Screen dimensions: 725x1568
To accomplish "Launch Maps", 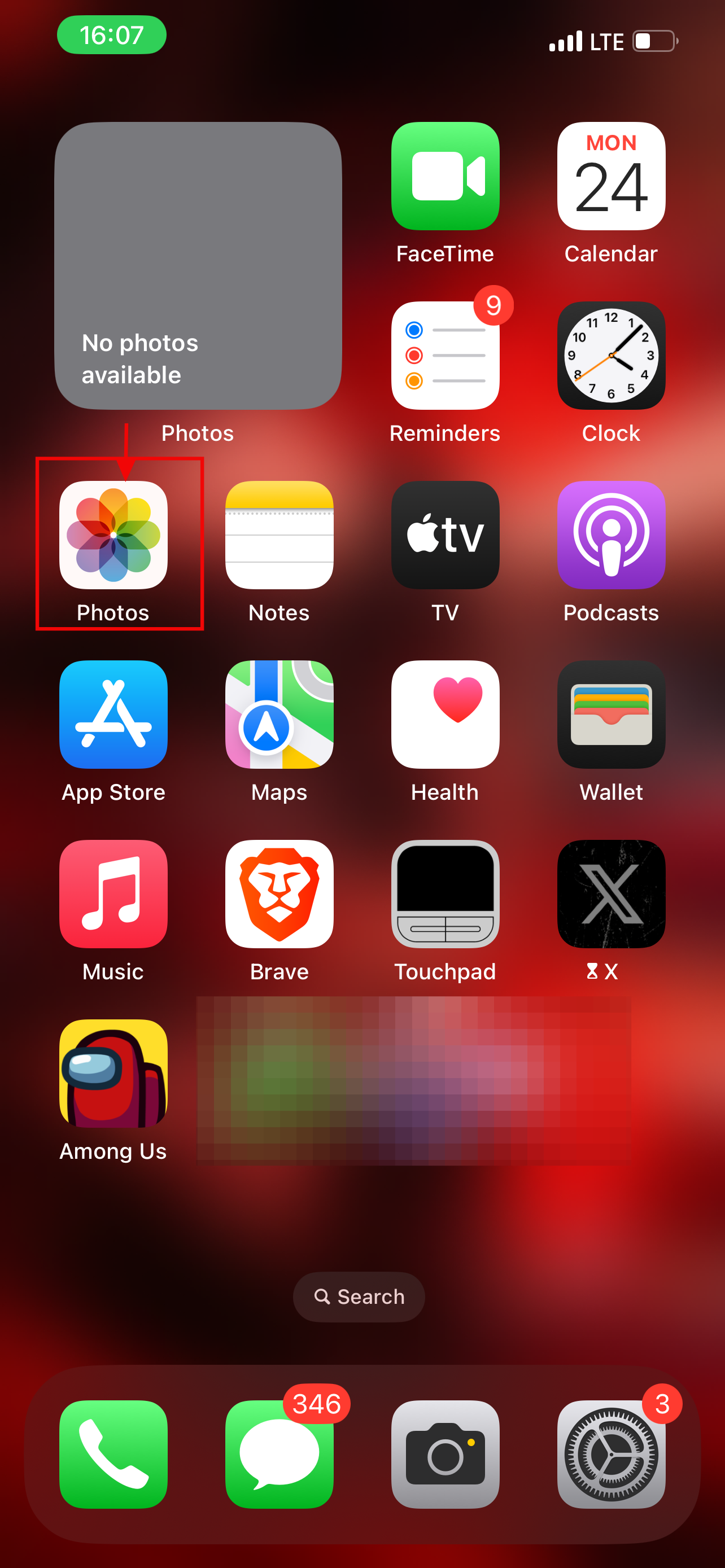I will click(279, 715).
